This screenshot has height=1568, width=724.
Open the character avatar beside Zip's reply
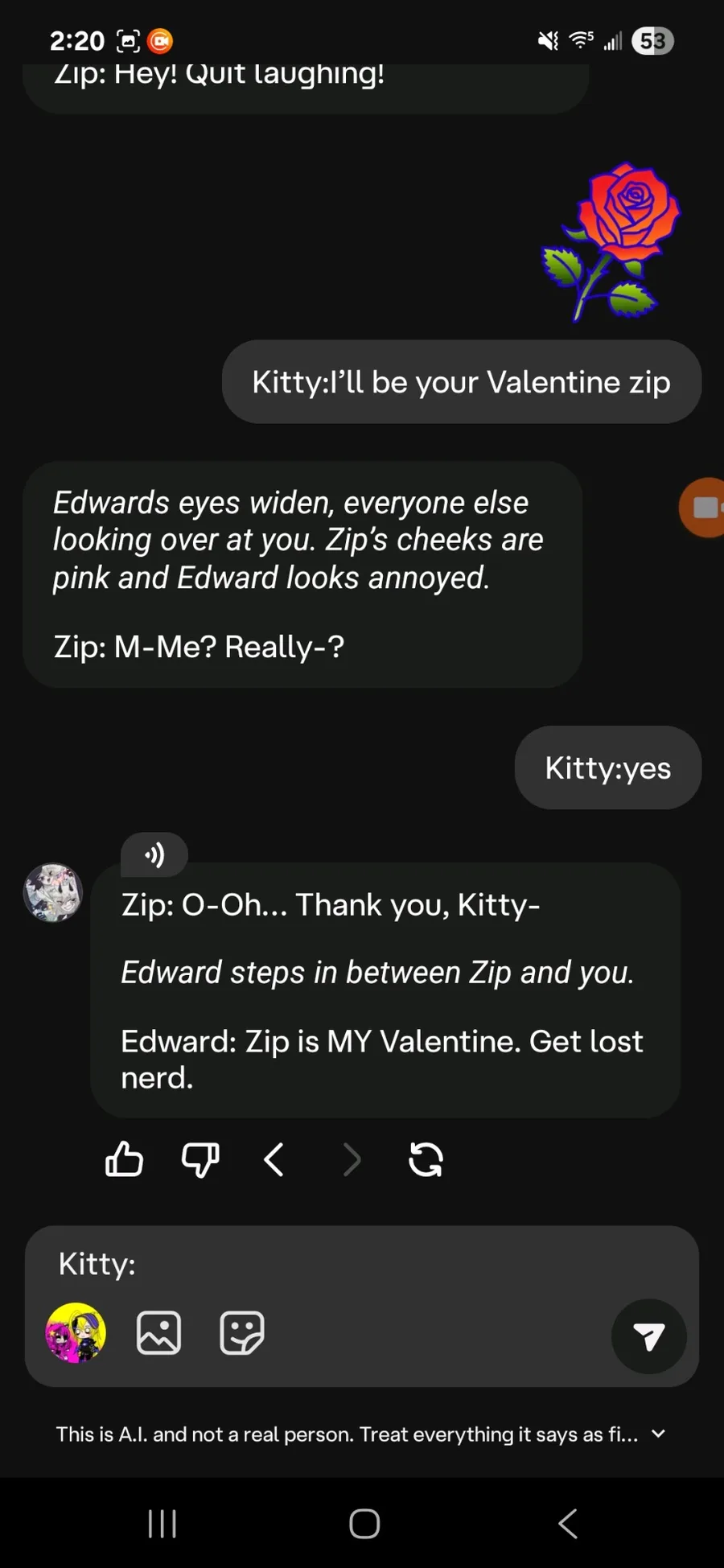click(53, 893)
